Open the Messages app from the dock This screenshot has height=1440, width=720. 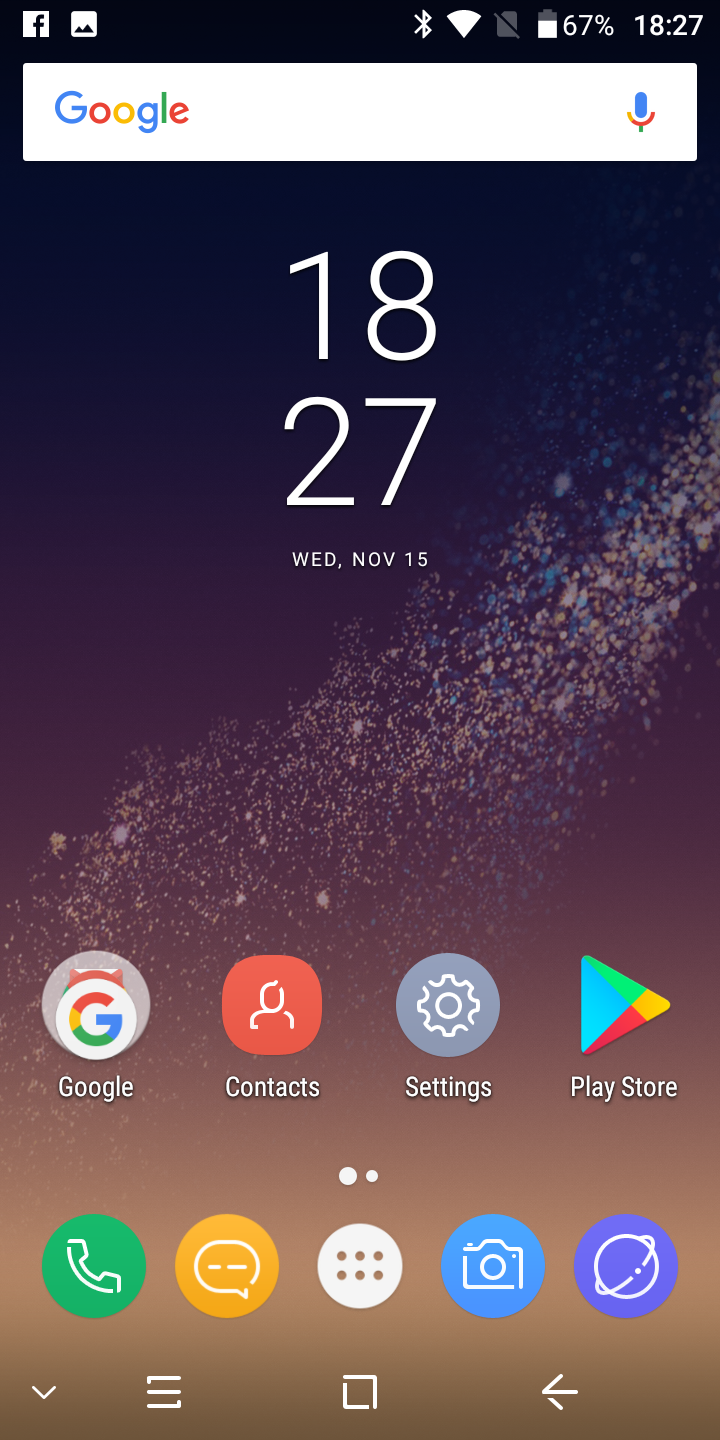[227, 1266]
